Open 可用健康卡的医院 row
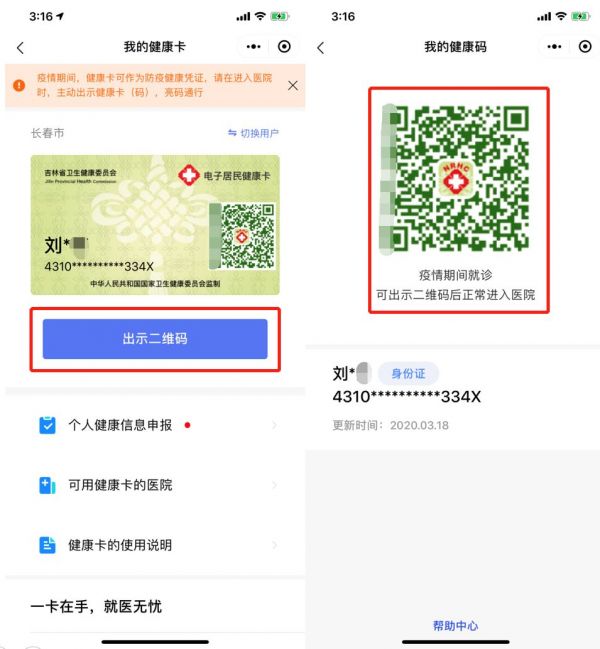Viewport: 600px width, 649px height. (155, 485)
